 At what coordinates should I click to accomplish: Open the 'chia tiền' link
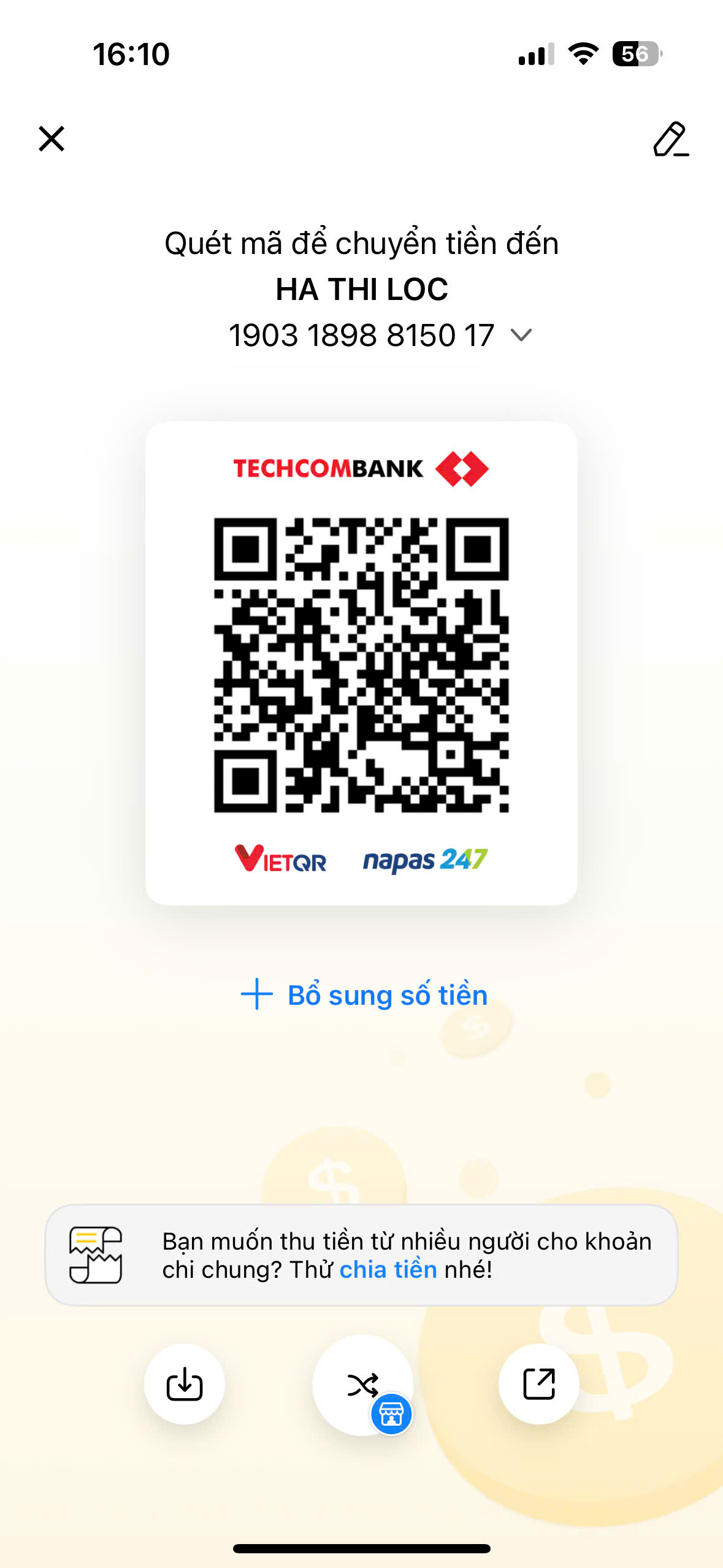[388, 1269]
